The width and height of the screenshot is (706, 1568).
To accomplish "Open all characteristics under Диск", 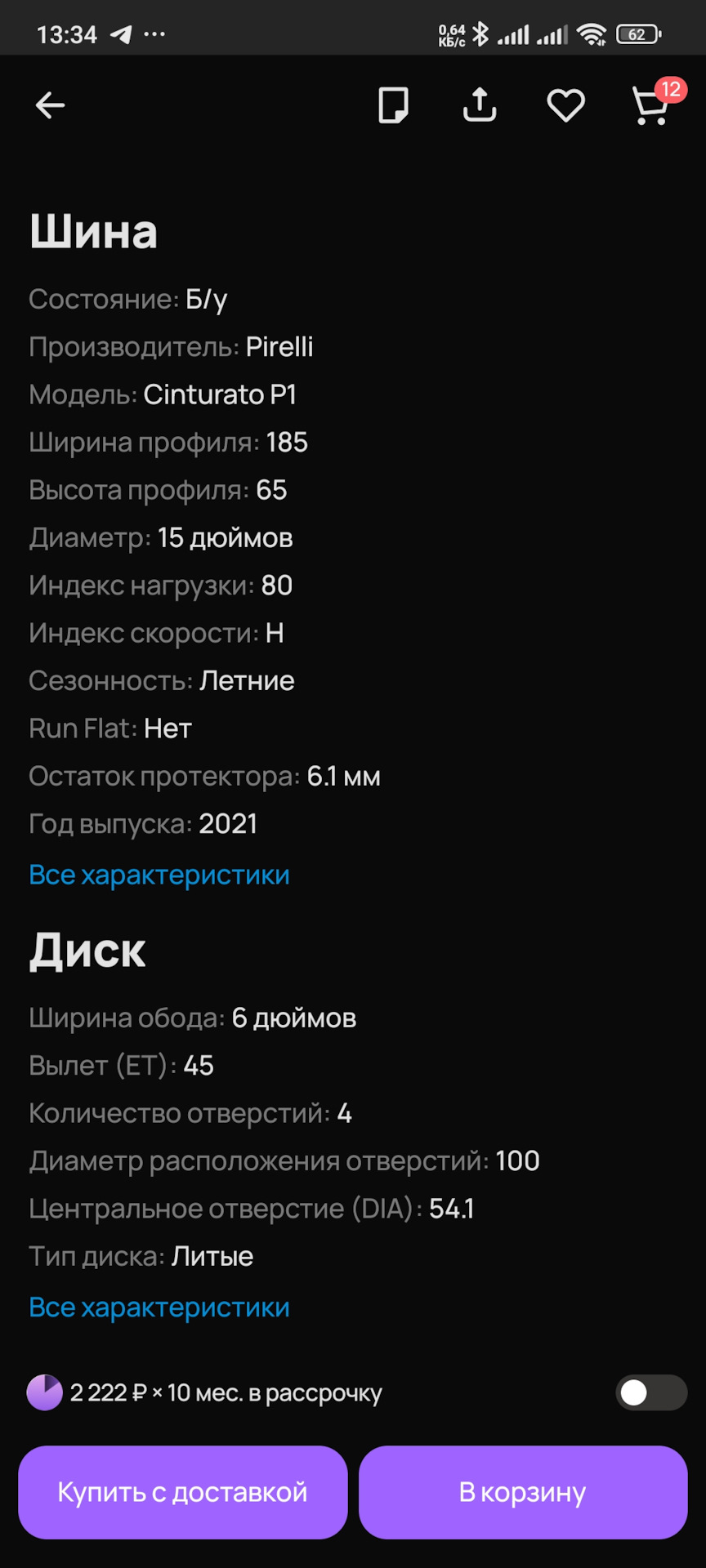I will point(159,1307).
